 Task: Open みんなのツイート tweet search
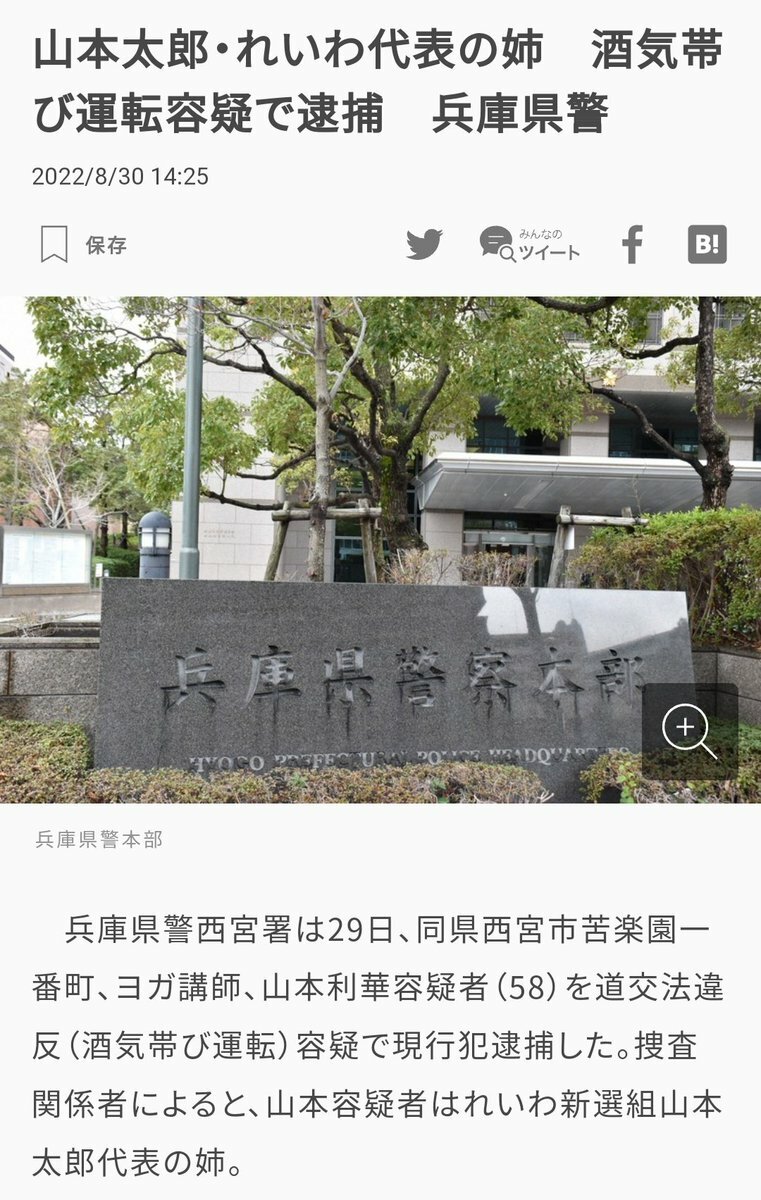click(529, 244)
